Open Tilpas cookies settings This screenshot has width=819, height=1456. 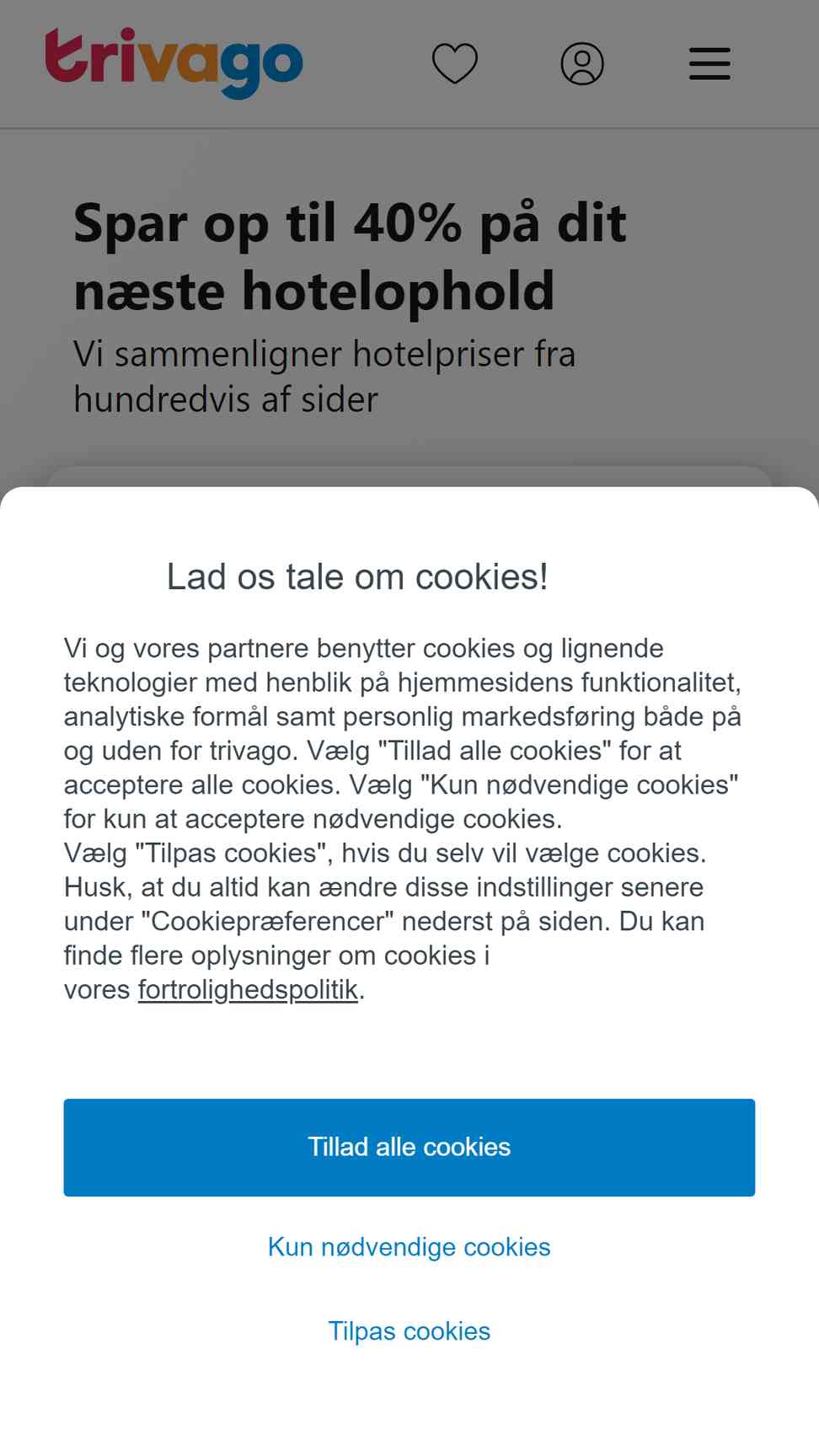point(409,1331)
